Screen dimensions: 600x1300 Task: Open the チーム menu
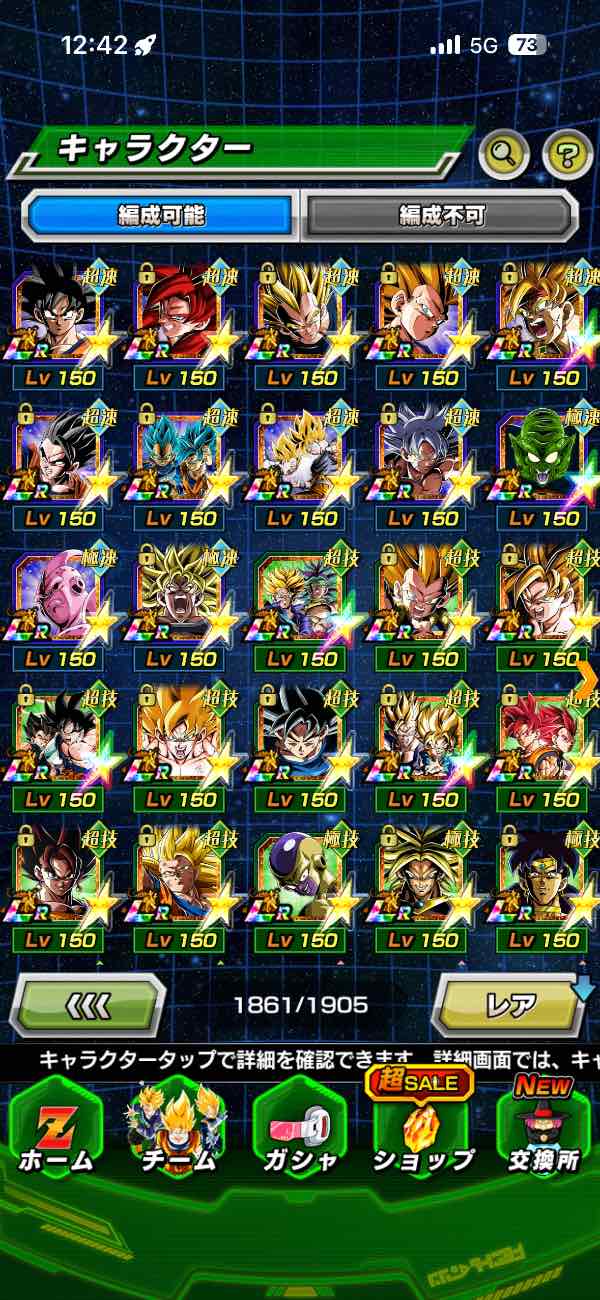pyautogui.click(x=177, y=1130)
